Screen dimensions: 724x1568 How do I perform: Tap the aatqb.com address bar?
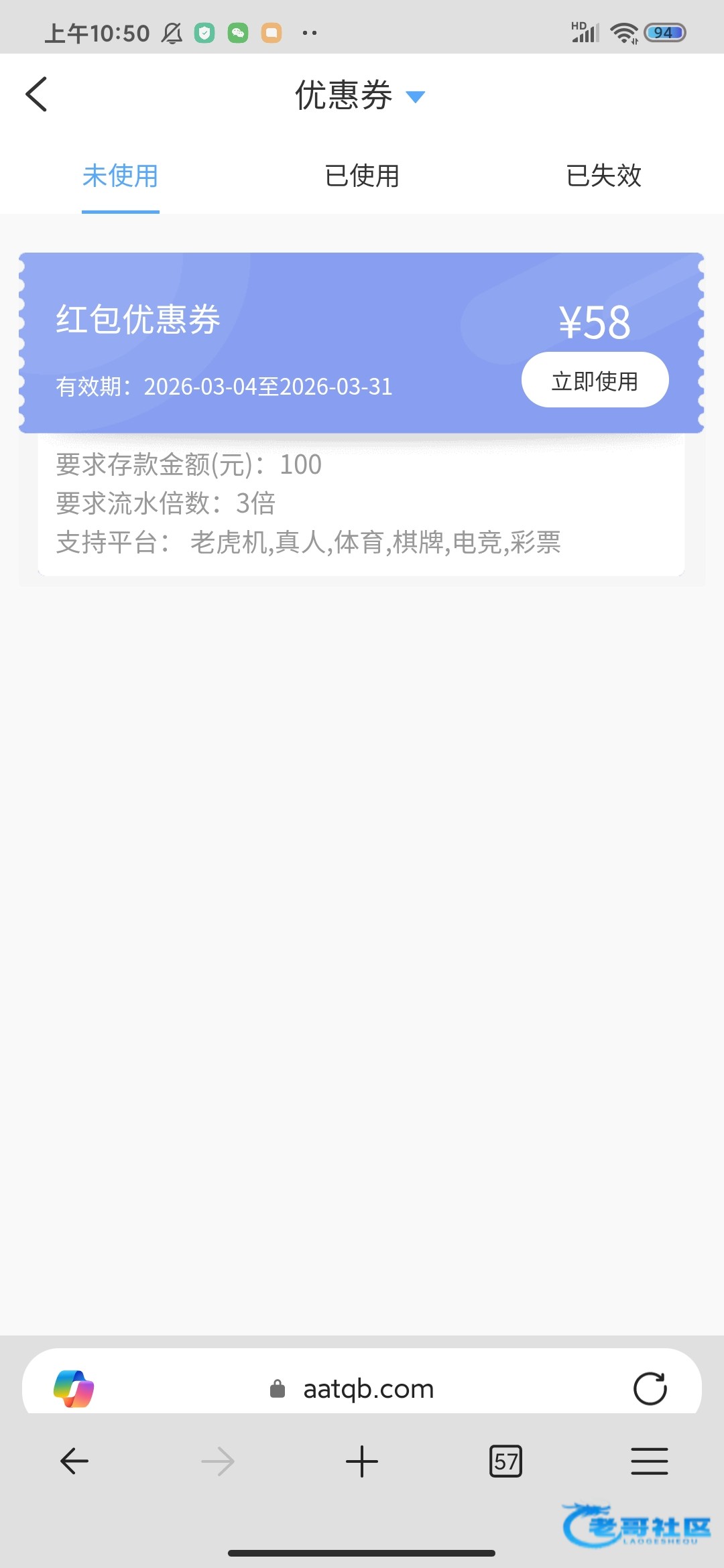362,1388
